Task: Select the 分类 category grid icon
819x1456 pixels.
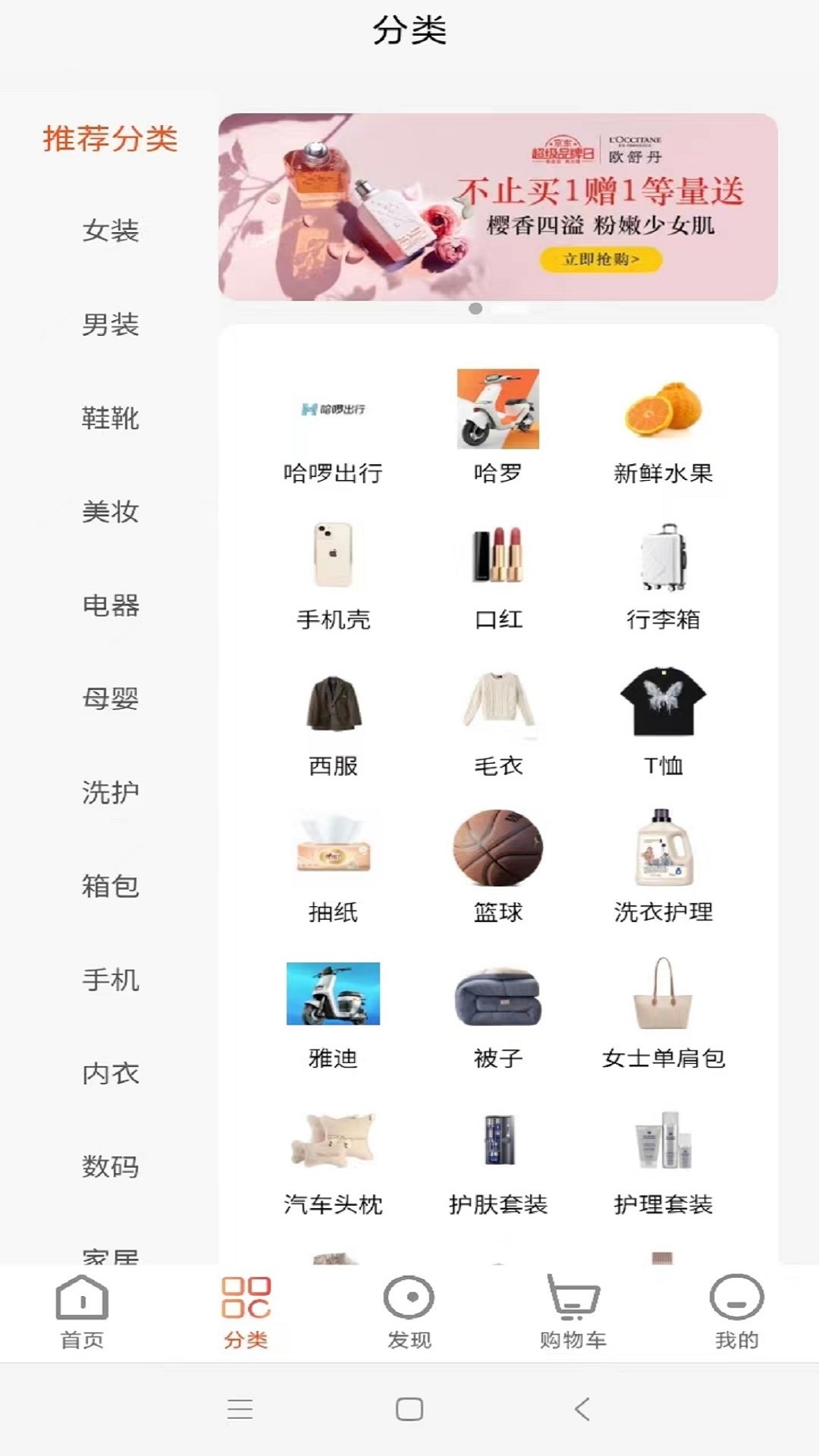Action: coord(246,1297)
